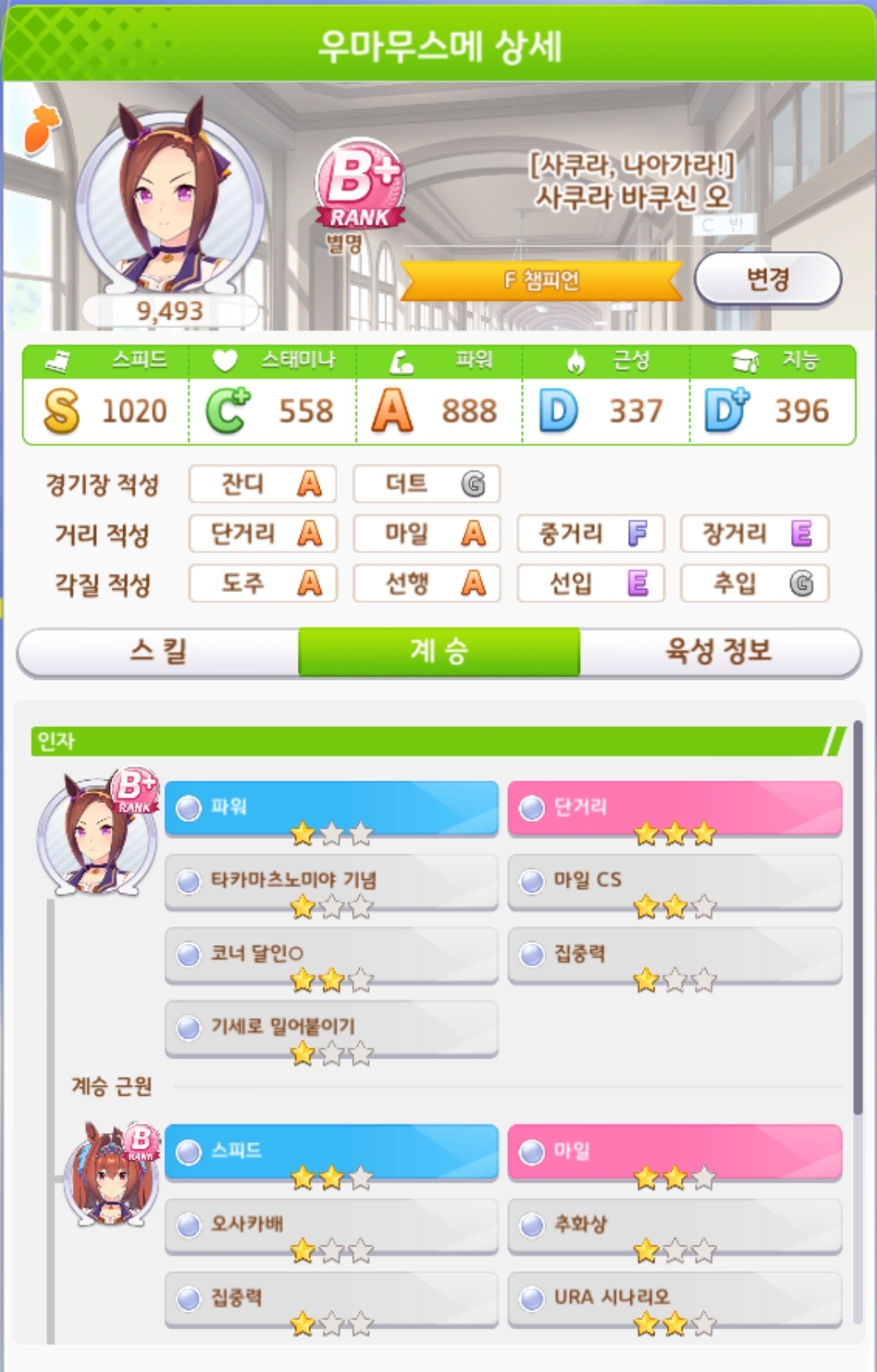Image resolution: width=877 pixels, height=1372 pixels.
Task: Open the 파워 factor details
Action: (x=331, y=807)
